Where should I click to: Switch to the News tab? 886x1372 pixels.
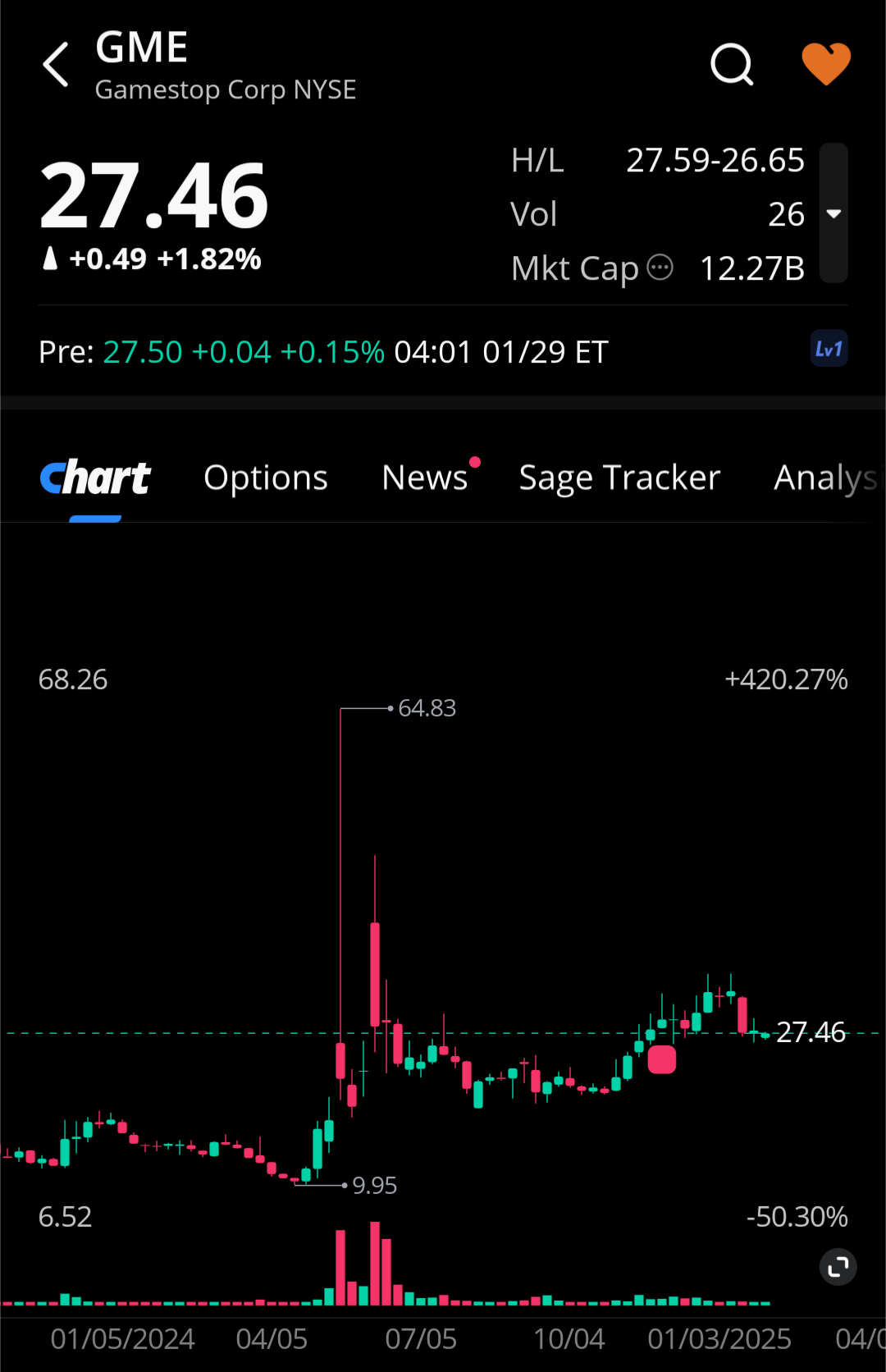425,478
